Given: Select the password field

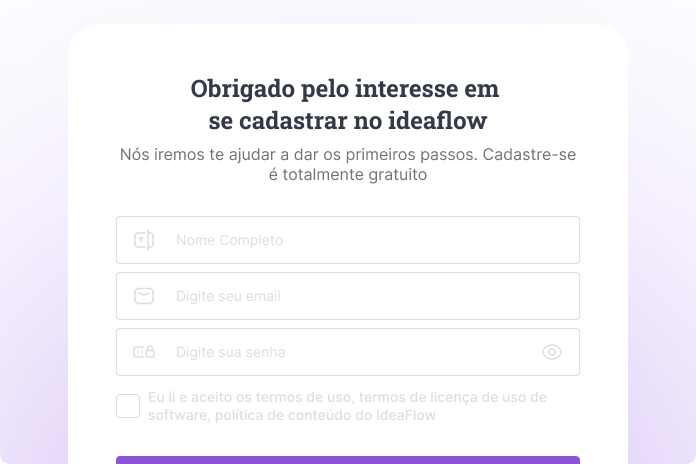Looking at the screenshot, I should (x=340, y=352).
